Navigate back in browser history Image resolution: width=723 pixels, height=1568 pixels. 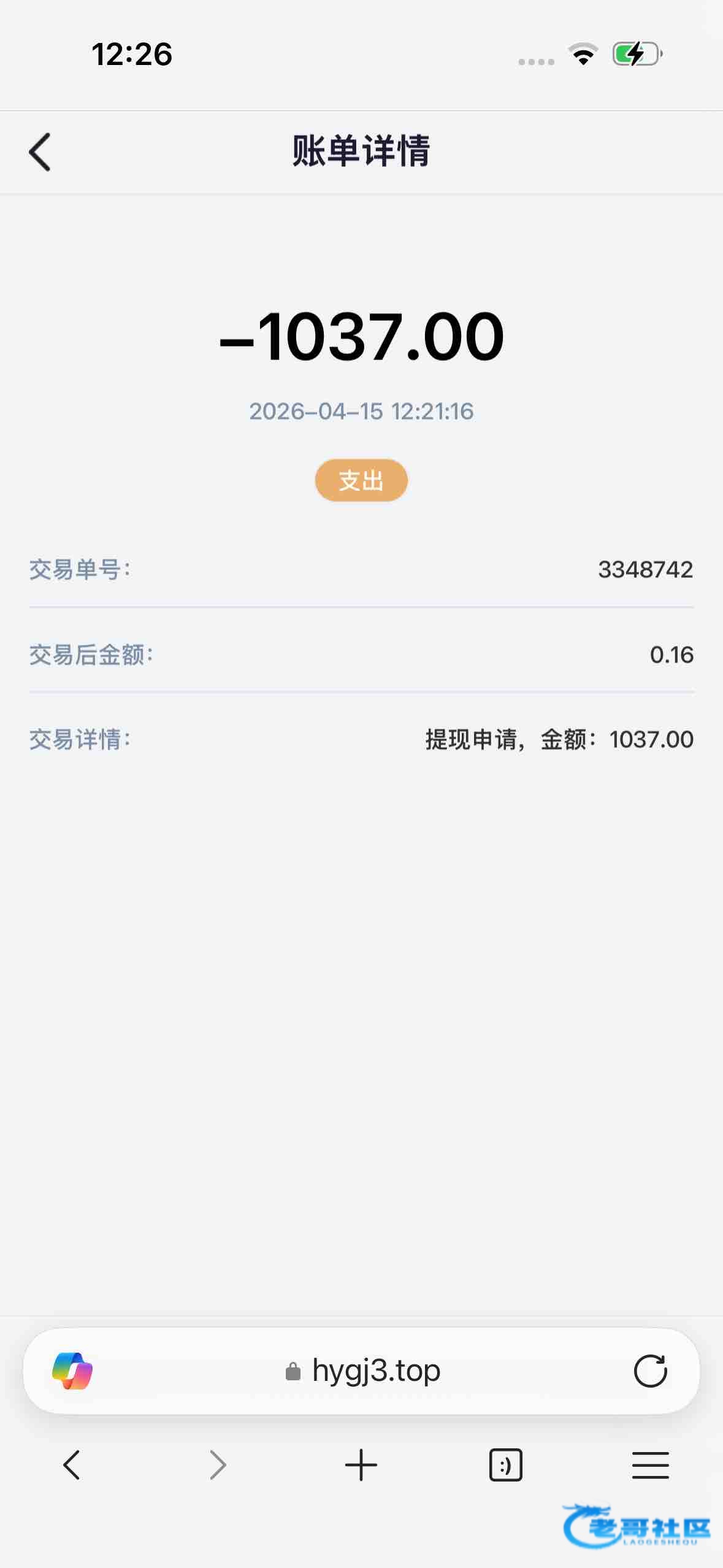tap(72, 1465)
